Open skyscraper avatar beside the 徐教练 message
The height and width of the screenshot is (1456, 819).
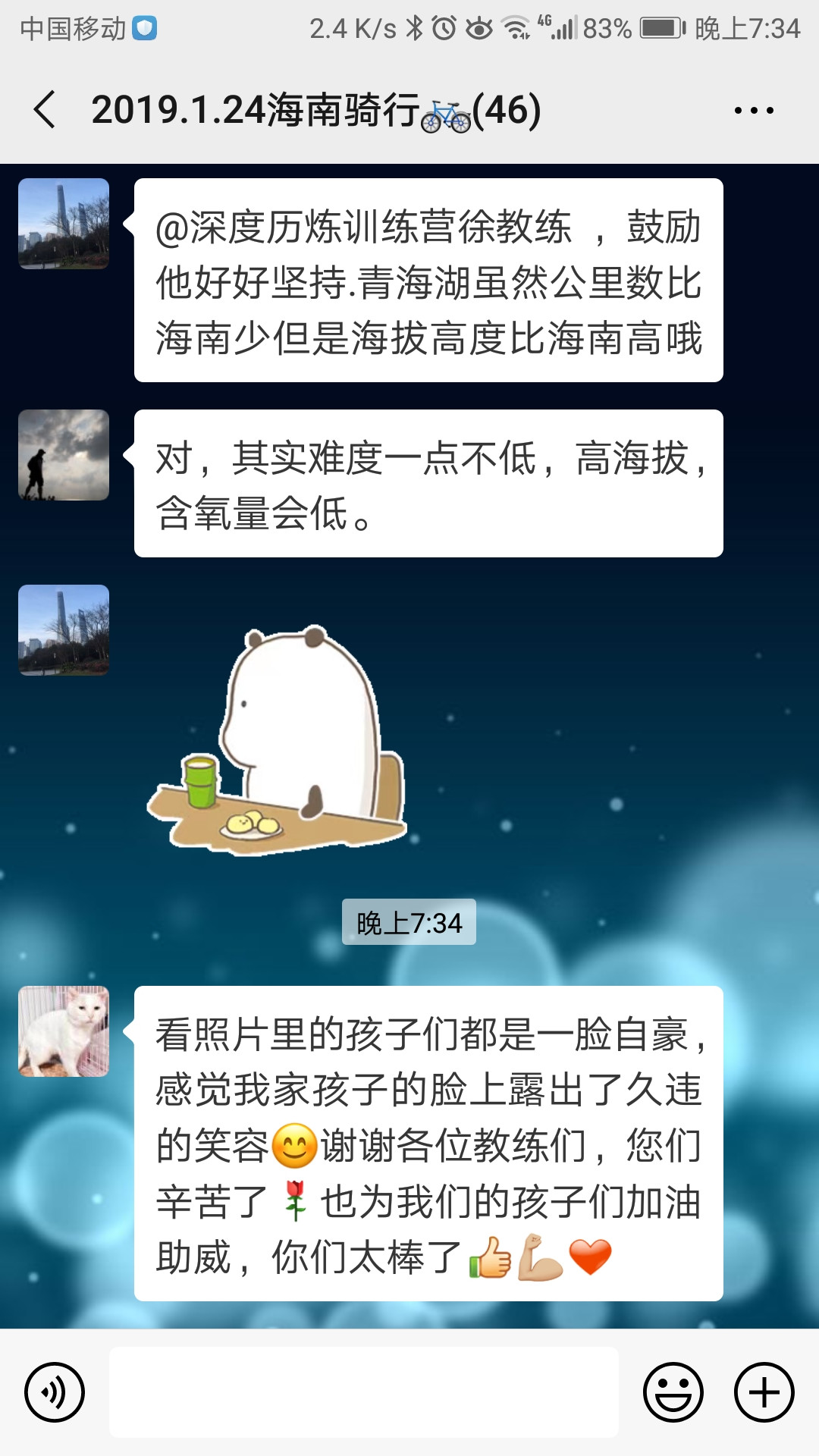point(64,224)
